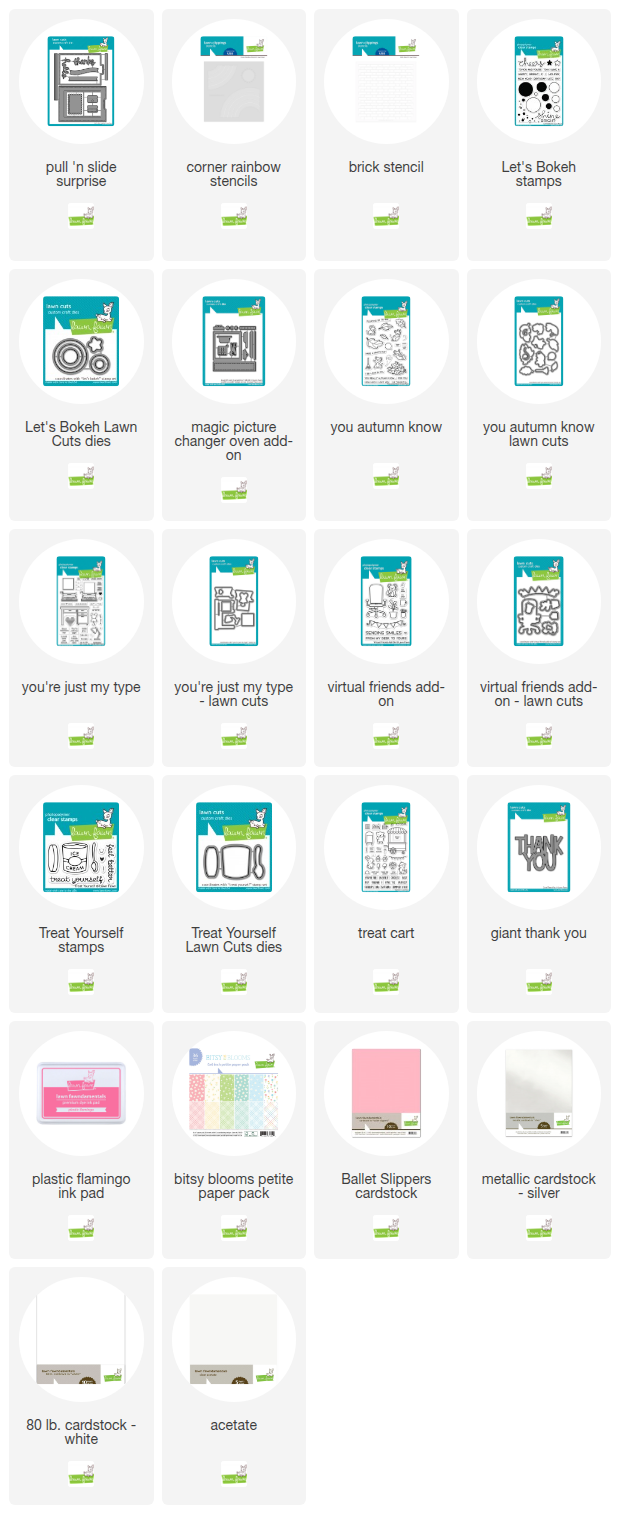Viewport: 620px width, 1526px height.
Task: Open Treat Yourself stamps product
Action: pos(81,848)
